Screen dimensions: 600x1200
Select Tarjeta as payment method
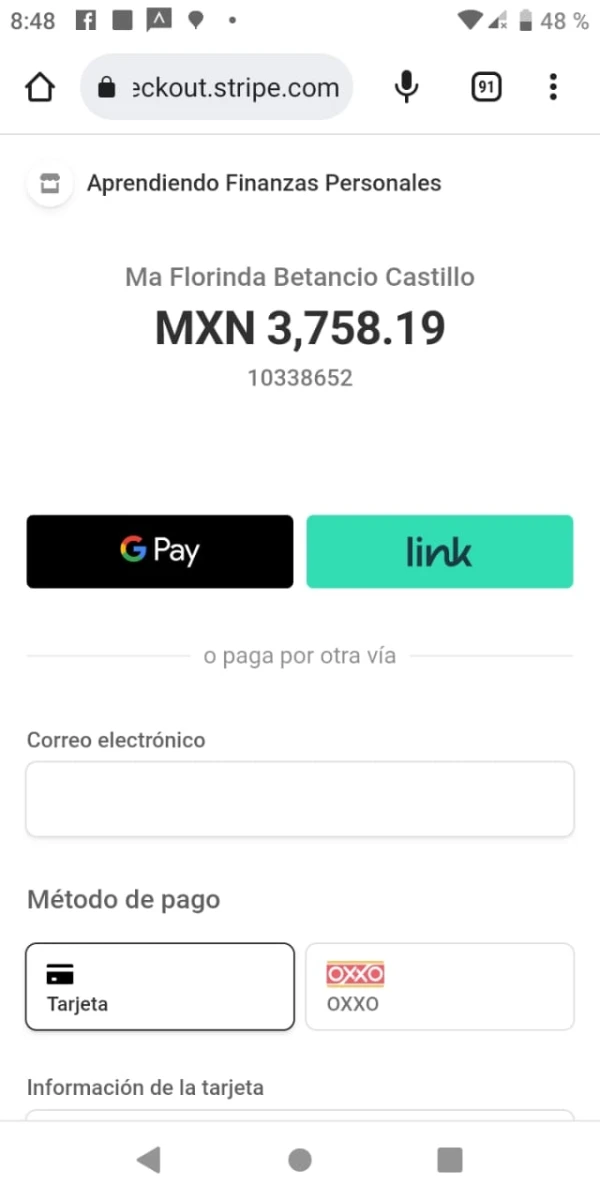click(x=160, y=986)
